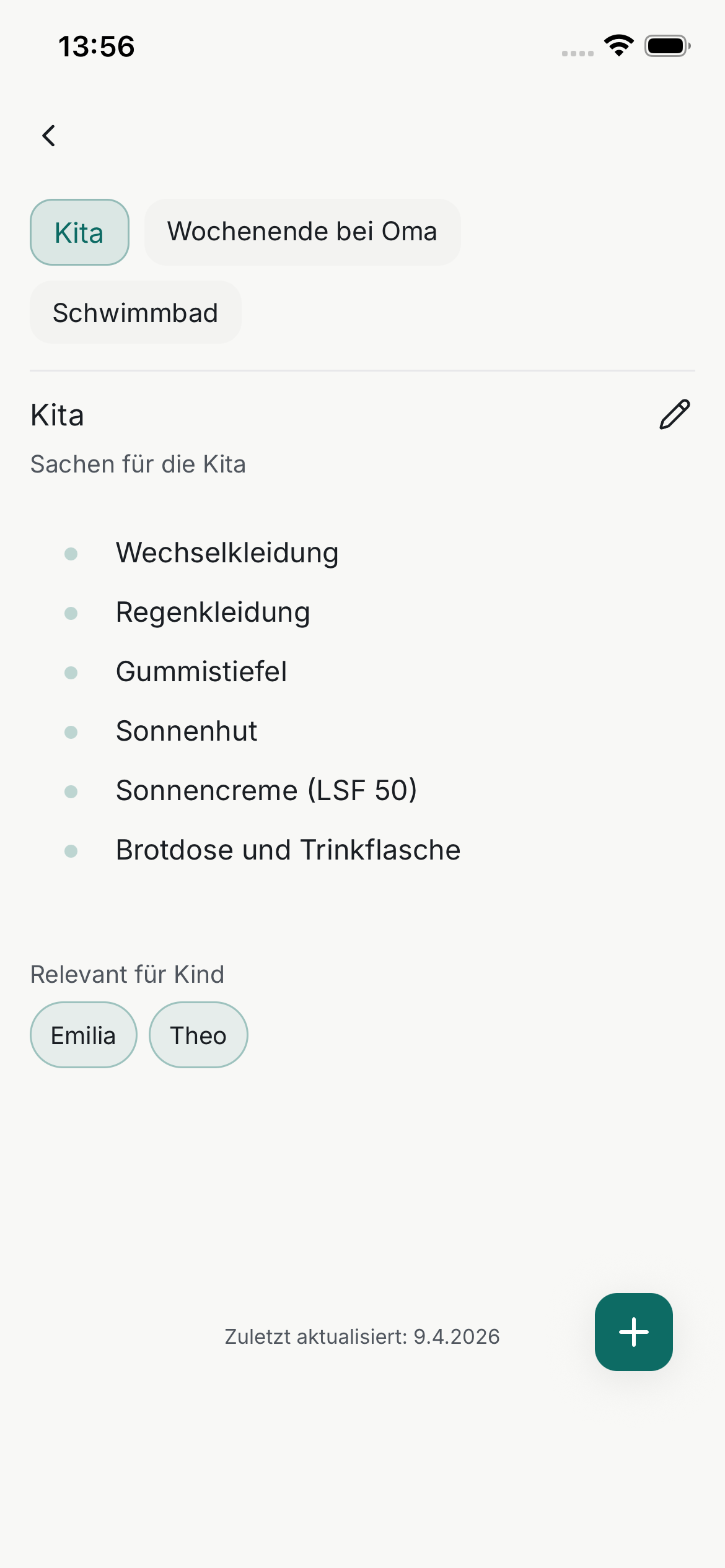Tap the cellular signal dots indicator
Viewport: 725px width, 1568px height.
pyautogui.click(x=576, y=53)
